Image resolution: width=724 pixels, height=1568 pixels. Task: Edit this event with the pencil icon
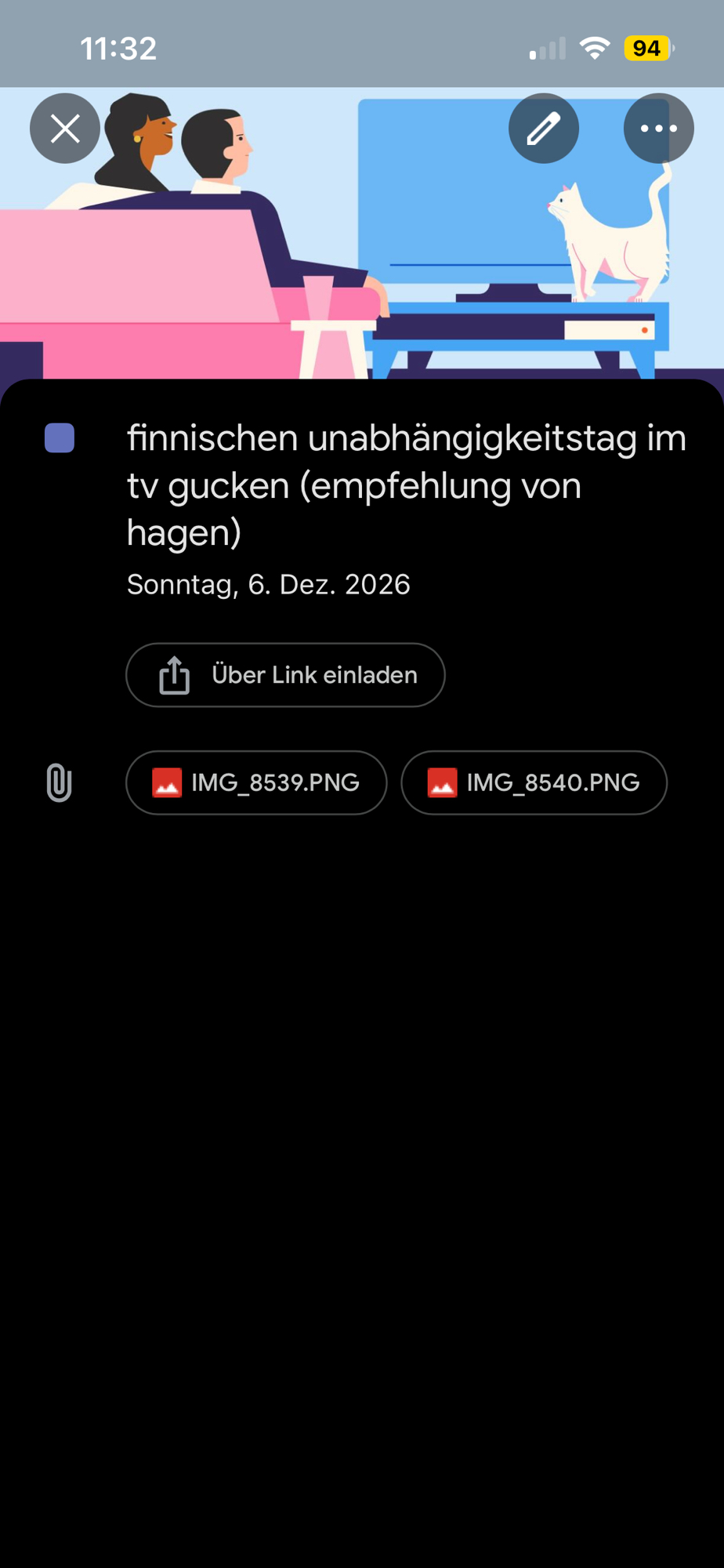[x=543, y=129]
